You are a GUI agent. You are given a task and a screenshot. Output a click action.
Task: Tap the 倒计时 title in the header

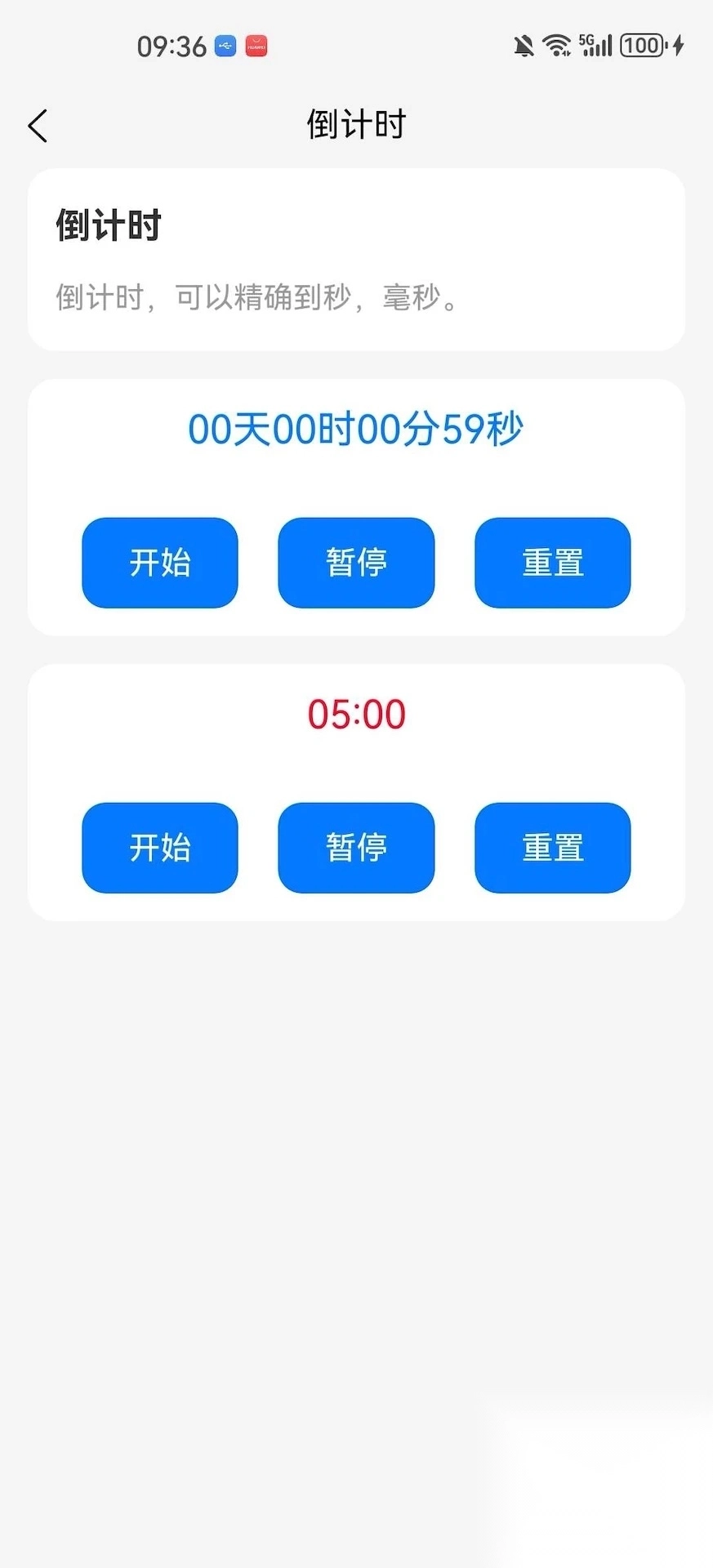(x=356, y=124)
